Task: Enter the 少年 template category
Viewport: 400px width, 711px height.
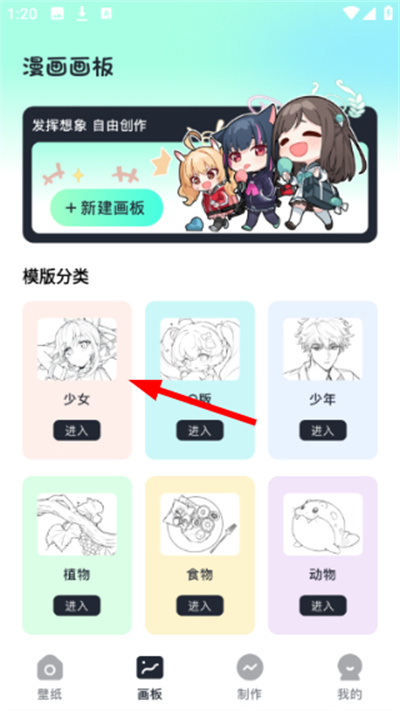Action: tap(322, 430)
